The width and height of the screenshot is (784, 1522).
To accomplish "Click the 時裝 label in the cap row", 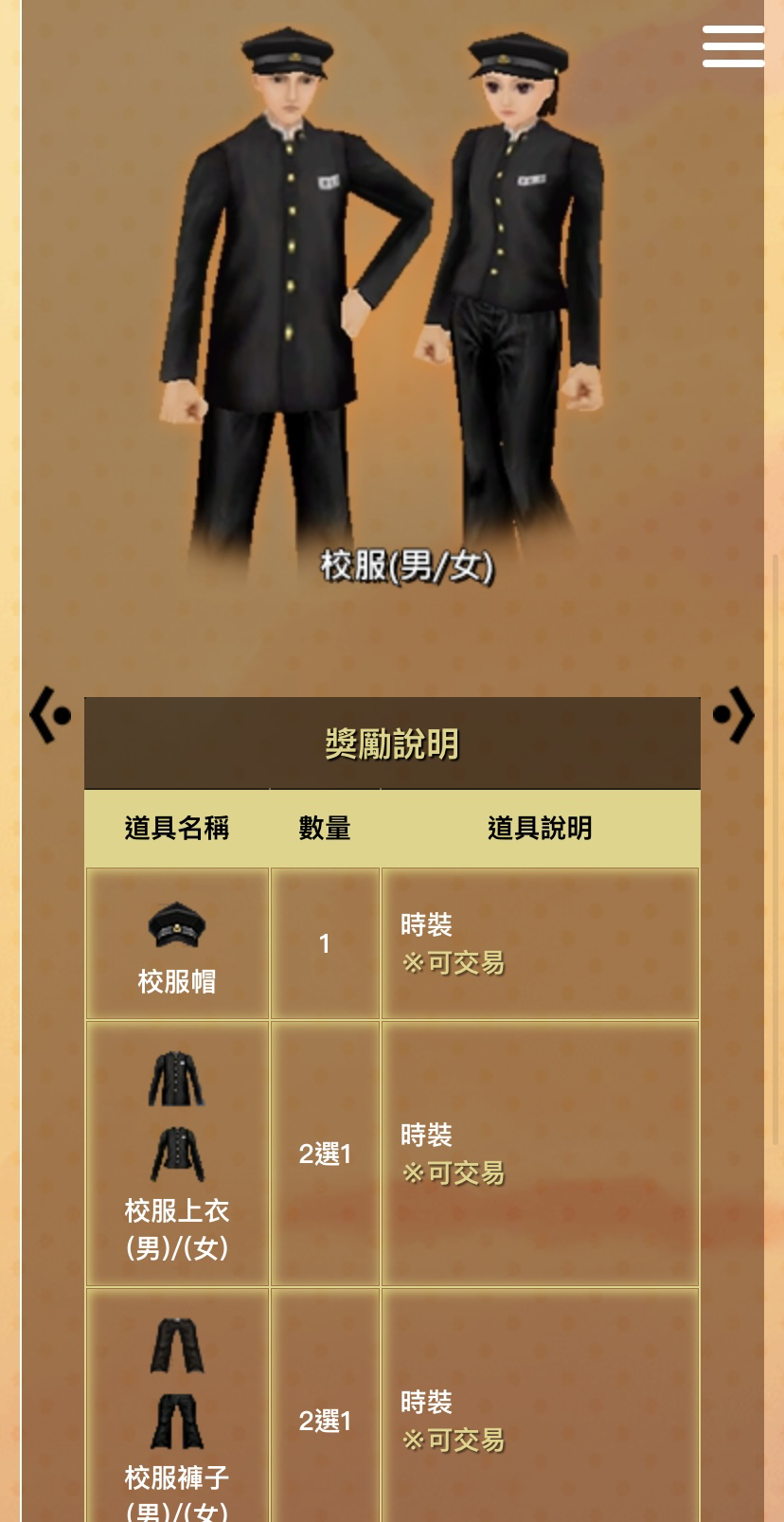I will coord(428,924).
